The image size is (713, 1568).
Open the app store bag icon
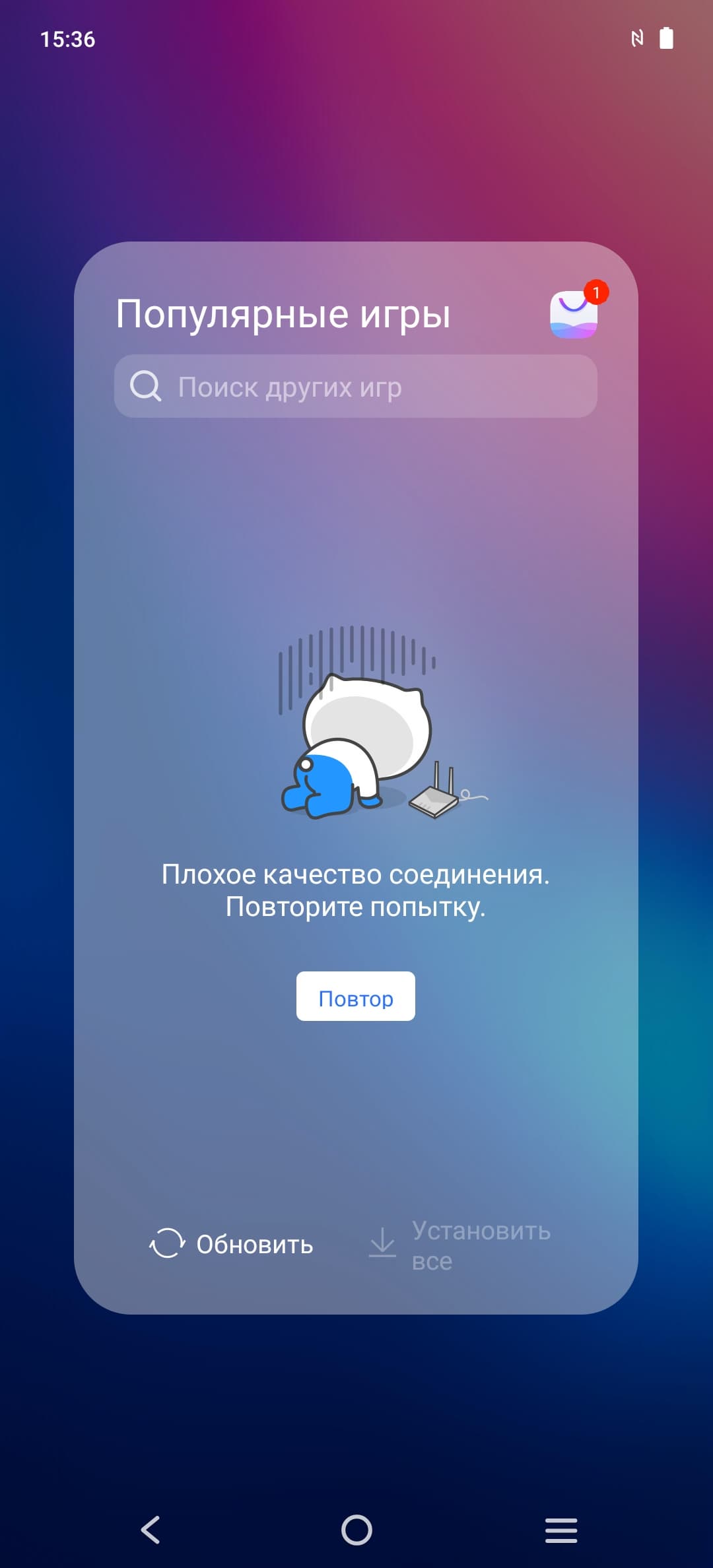(x=574, y=313)
